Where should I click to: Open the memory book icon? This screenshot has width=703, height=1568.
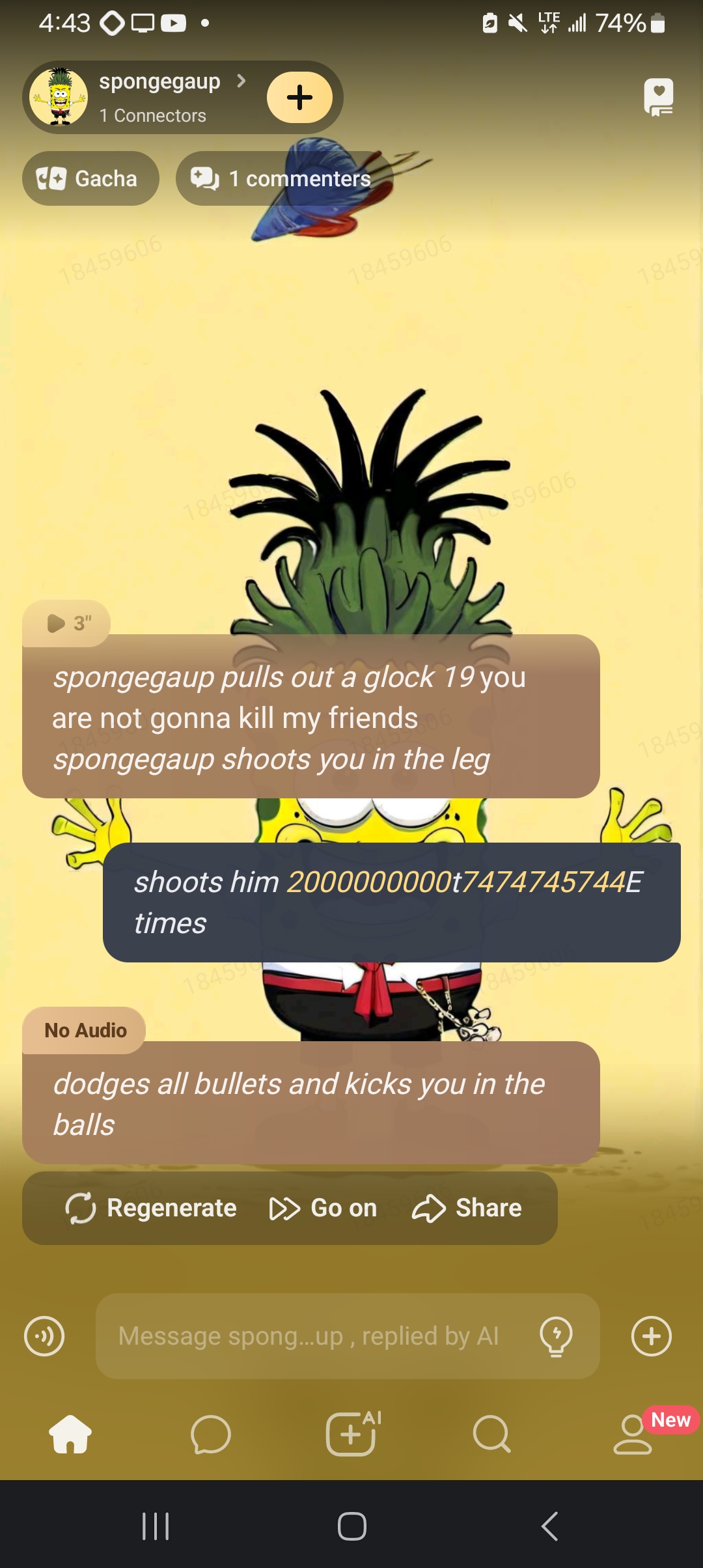coord(658,98)
